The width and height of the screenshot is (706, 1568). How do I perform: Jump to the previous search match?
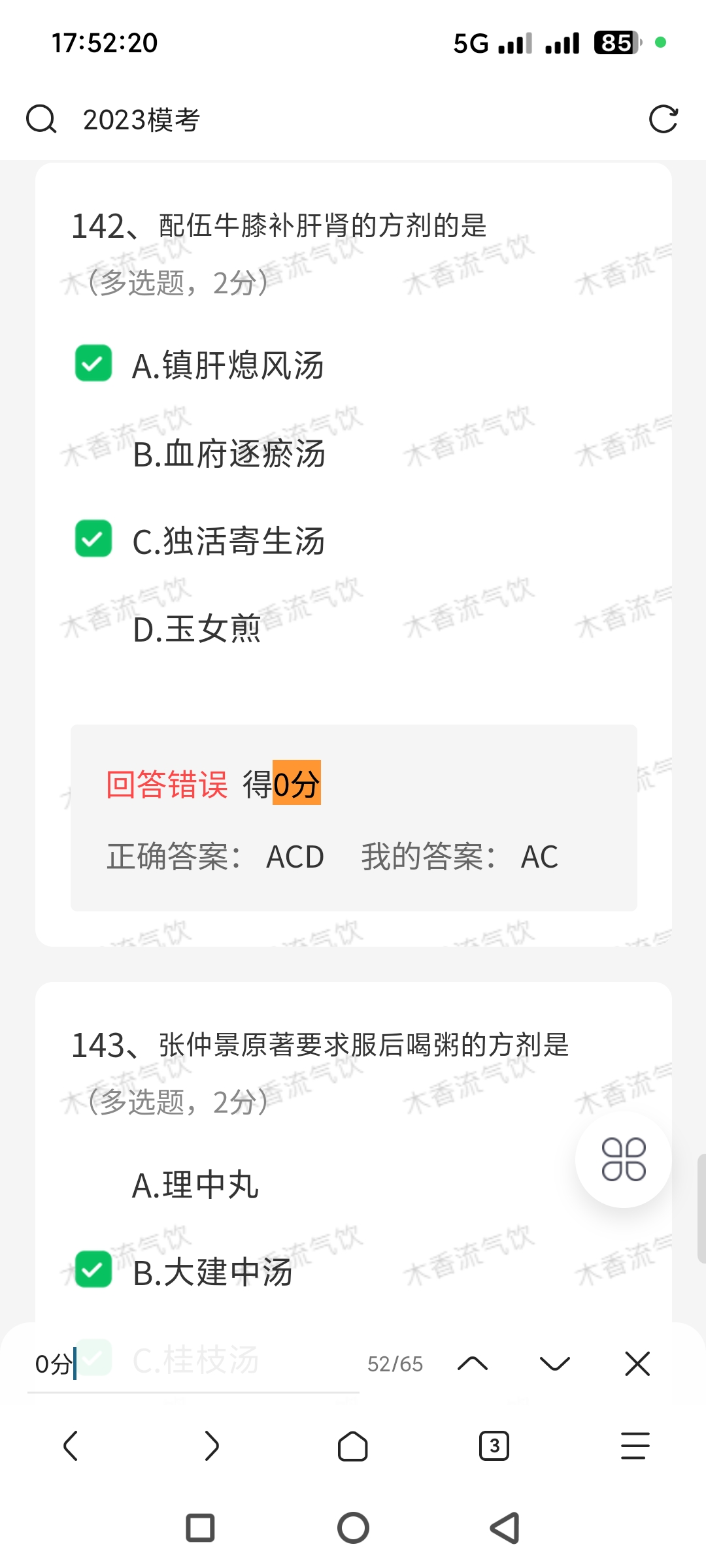pos(473,1364)
